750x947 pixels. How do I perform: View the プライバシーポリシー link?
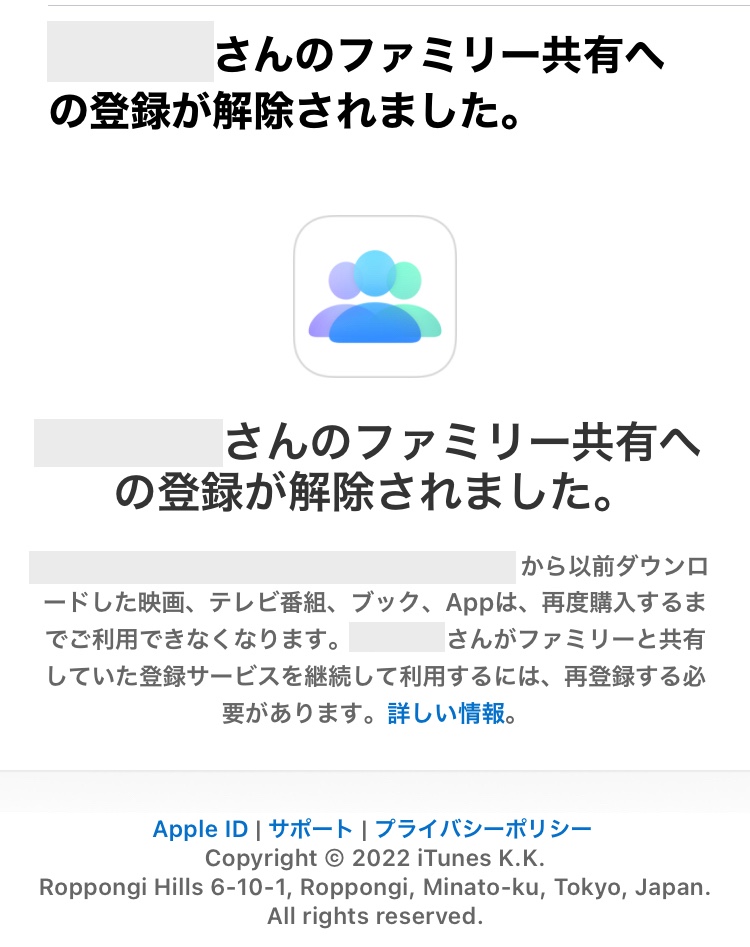[484, 829]
